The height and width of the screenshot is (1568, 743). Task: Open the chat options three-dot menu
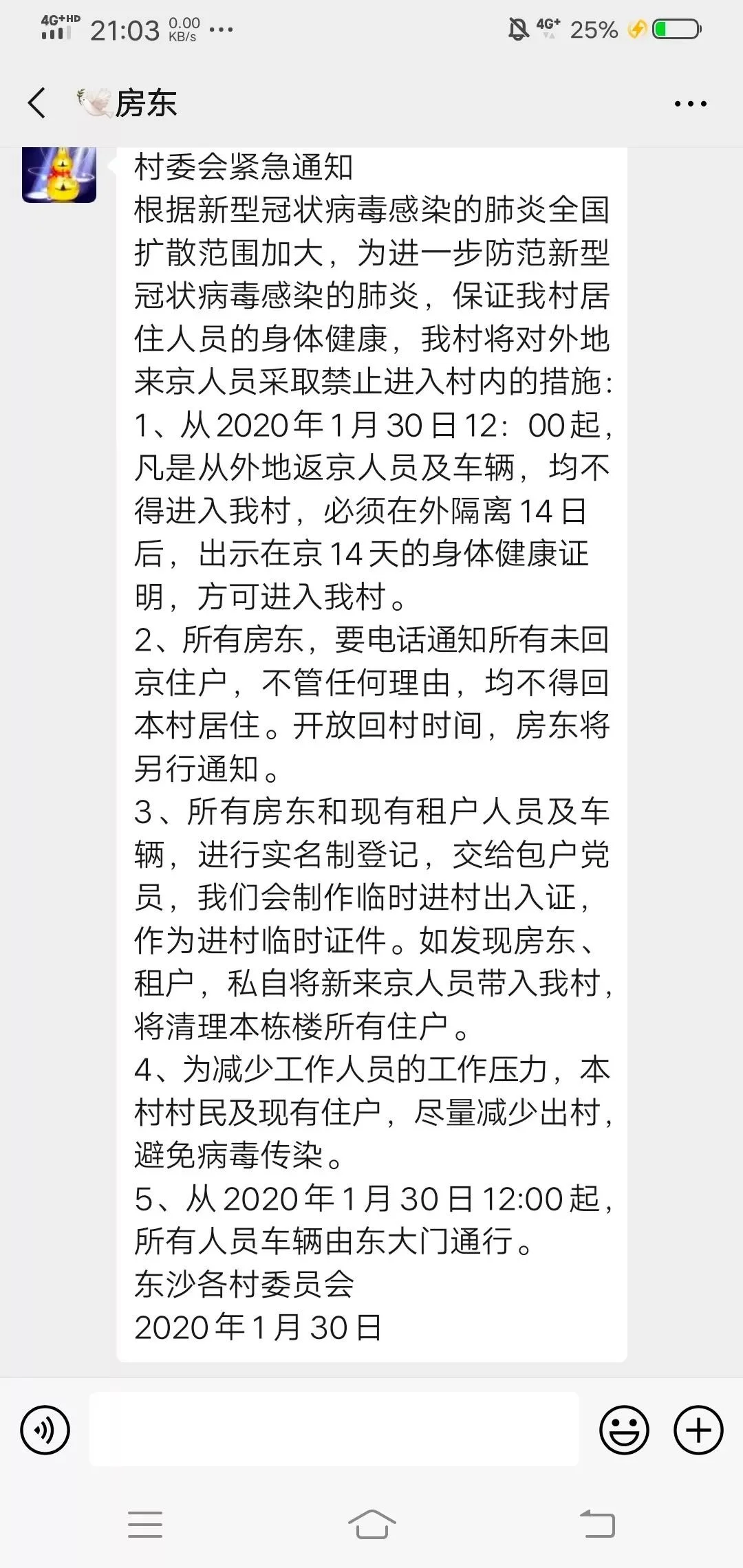(x=690, y=104)
